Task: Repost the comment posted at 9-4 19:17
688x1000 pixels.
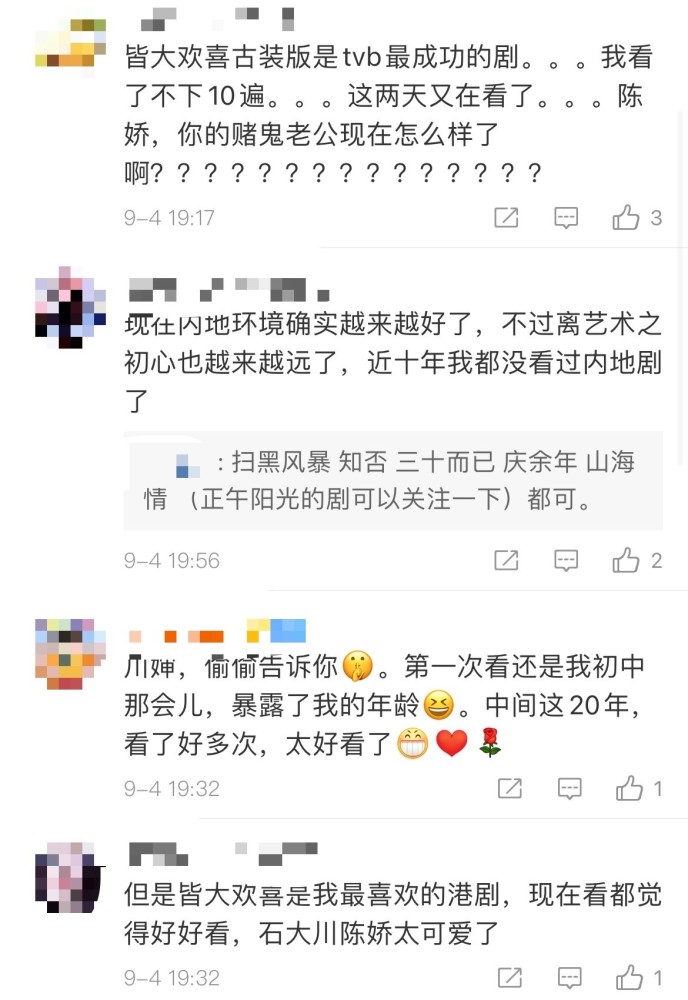Action: point(506,218)
